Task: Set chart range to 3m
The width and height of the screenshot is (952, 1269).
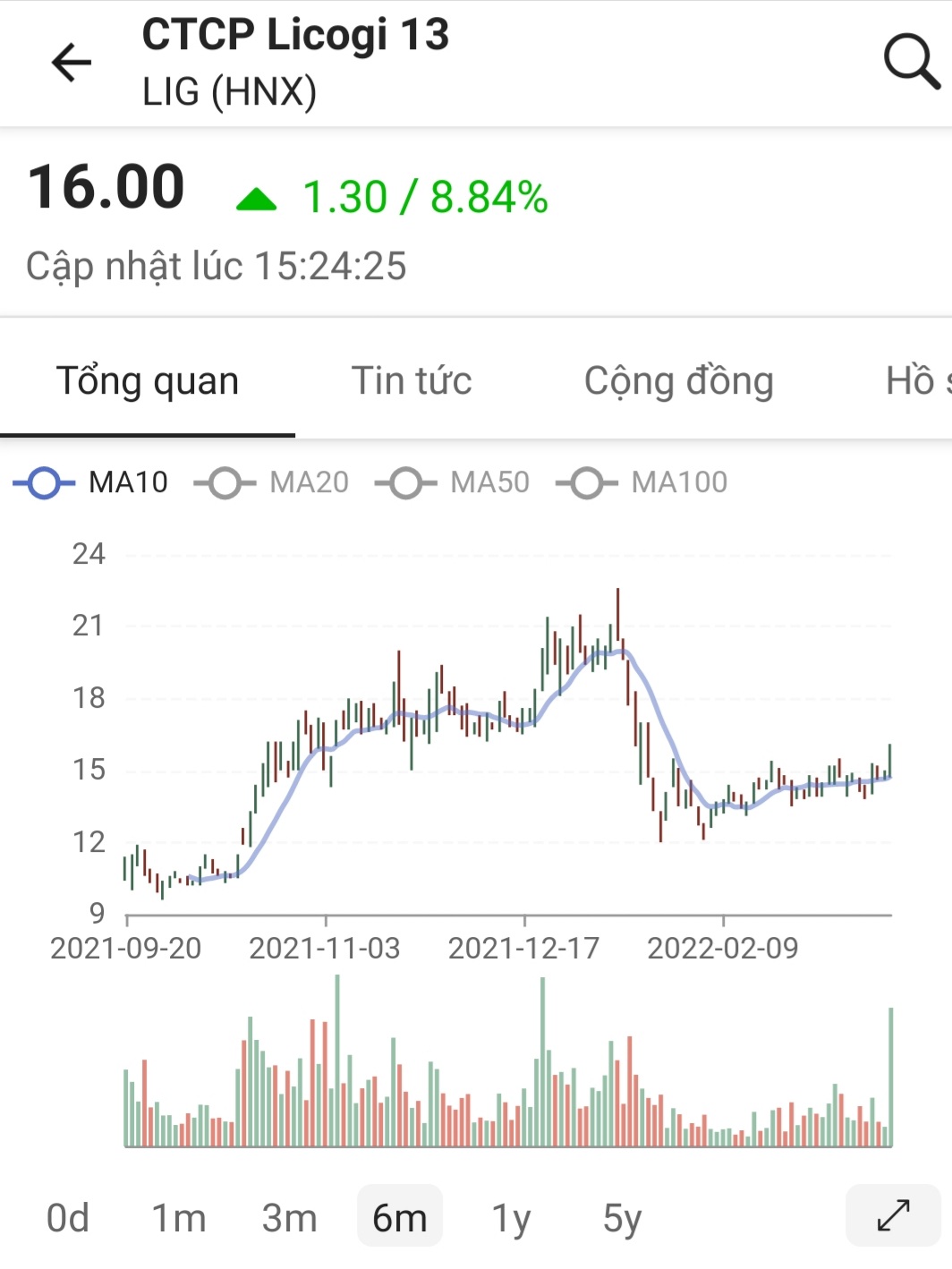Action: [x=289, y=1218]
